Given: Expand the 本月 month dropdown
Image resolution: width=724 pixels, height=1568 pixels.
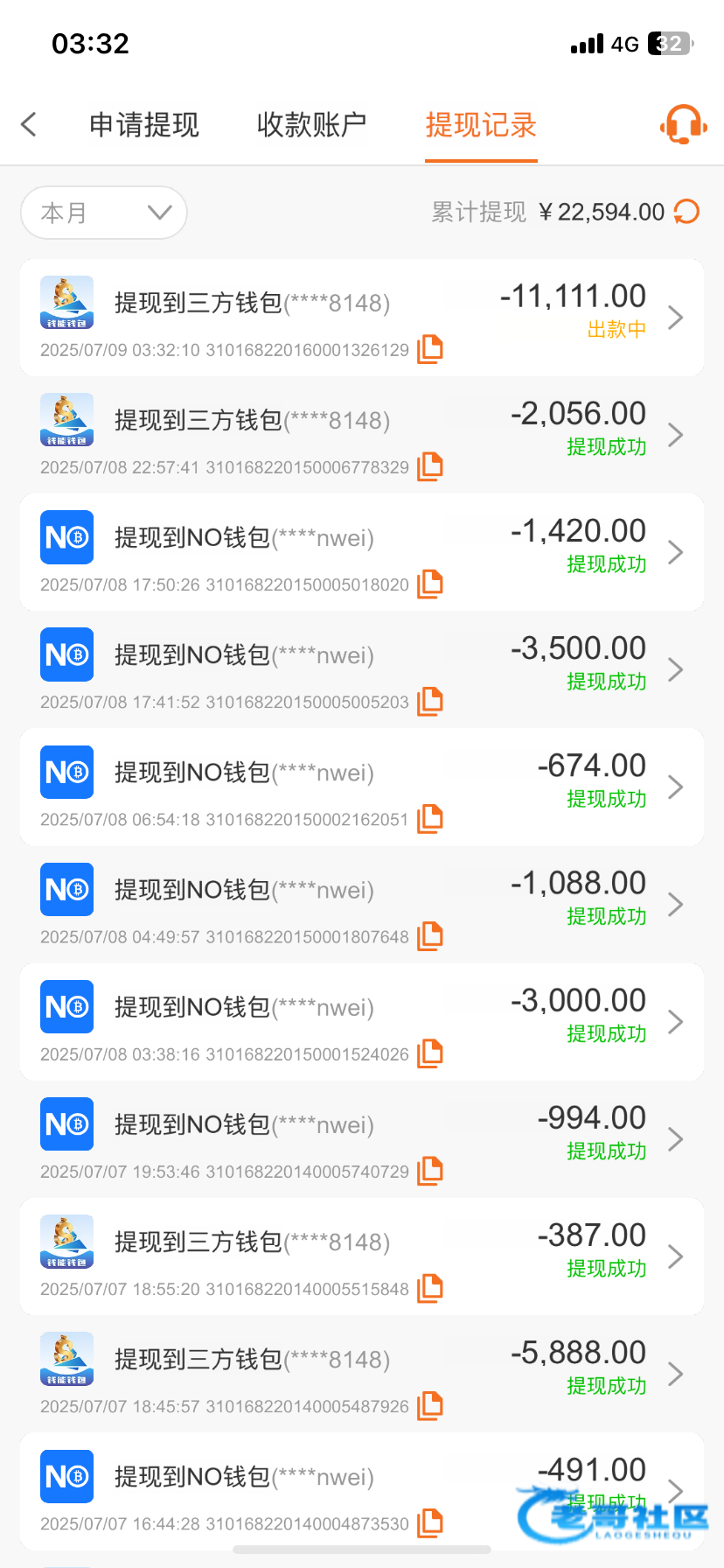Looking at the screenshot, I should coord(104,213).
